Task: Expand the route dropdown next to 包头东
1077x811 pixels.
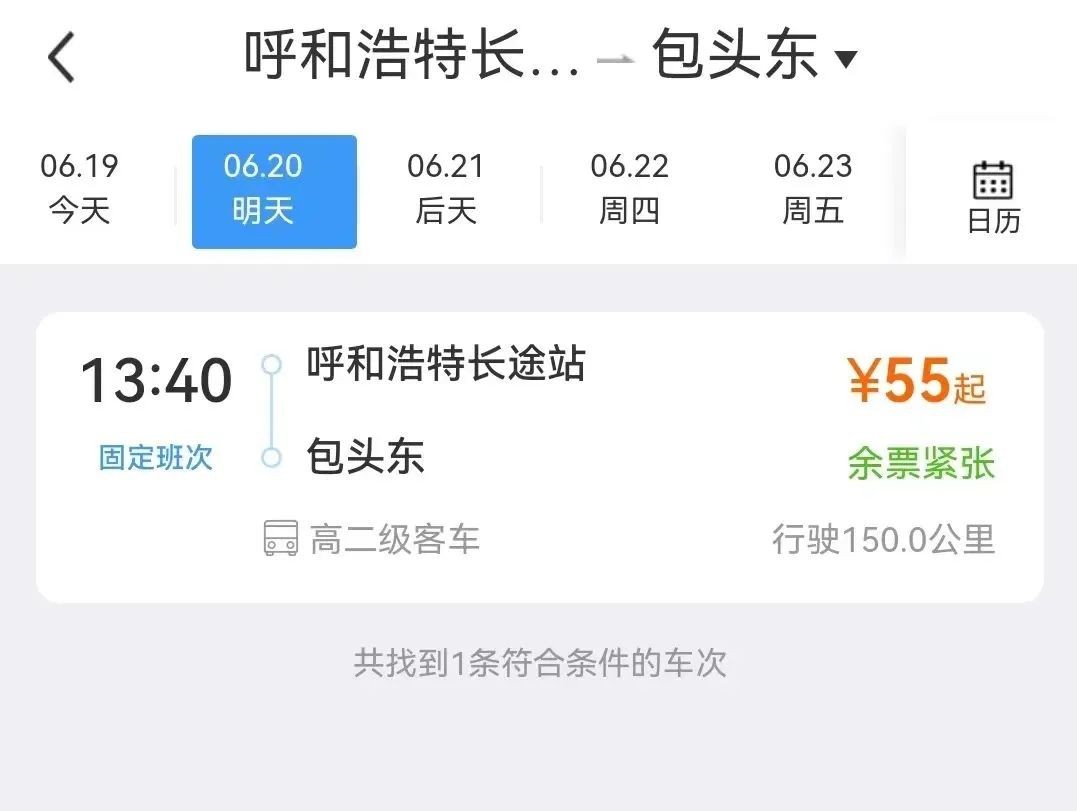Action: click(846, 59)
